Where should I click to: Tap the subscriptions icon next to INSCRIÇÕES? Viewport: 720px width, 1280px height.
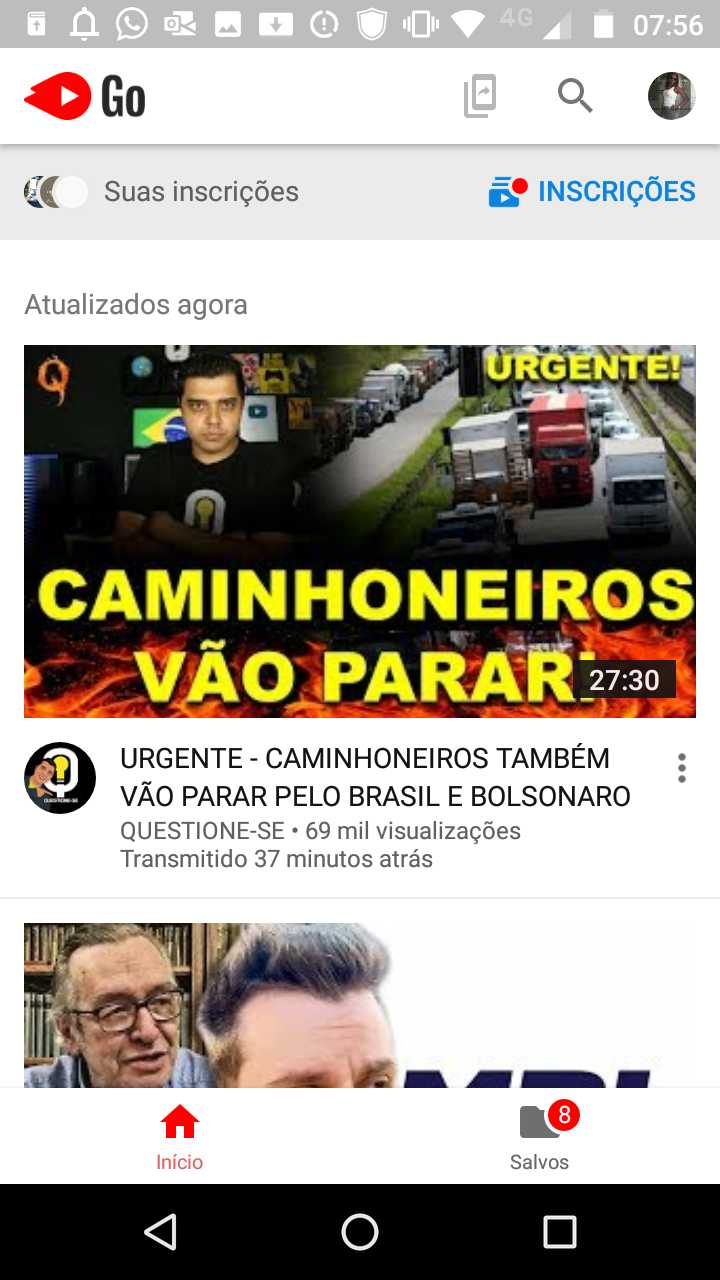(506, 191)
